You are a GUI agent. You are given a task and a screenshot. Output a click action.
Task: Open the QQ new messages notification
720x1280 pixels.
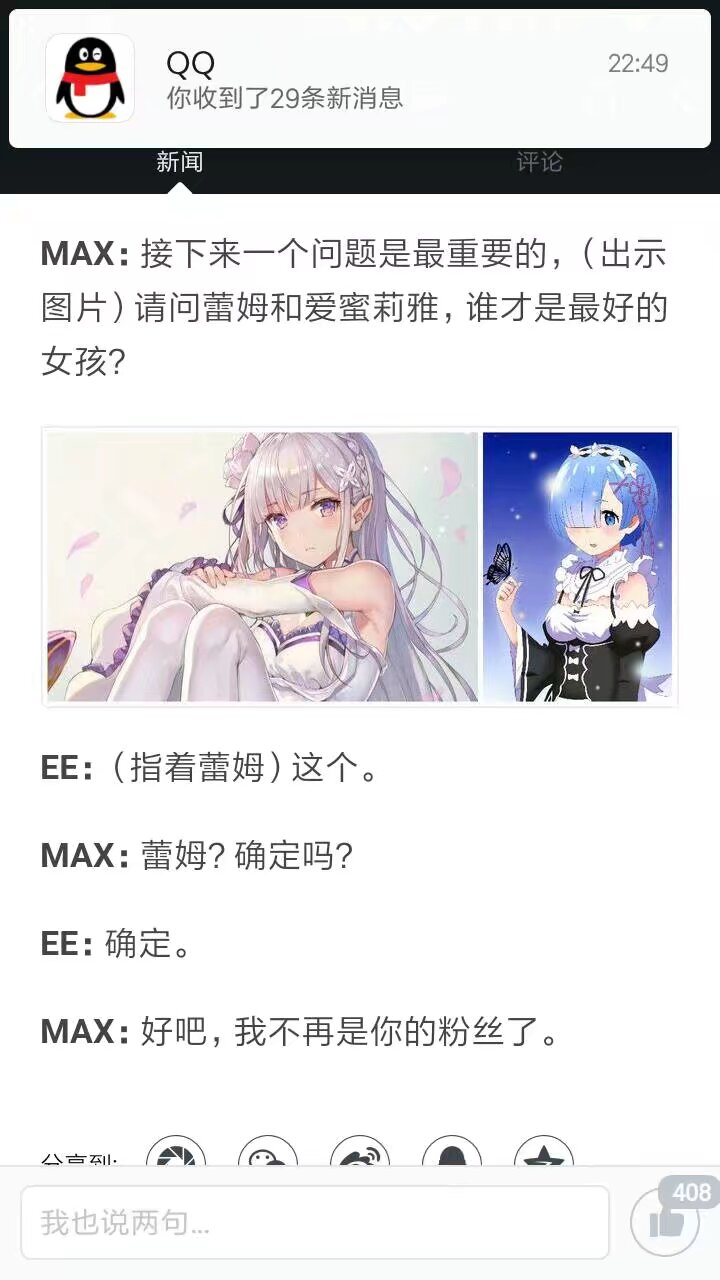click(x=359, y=79)
